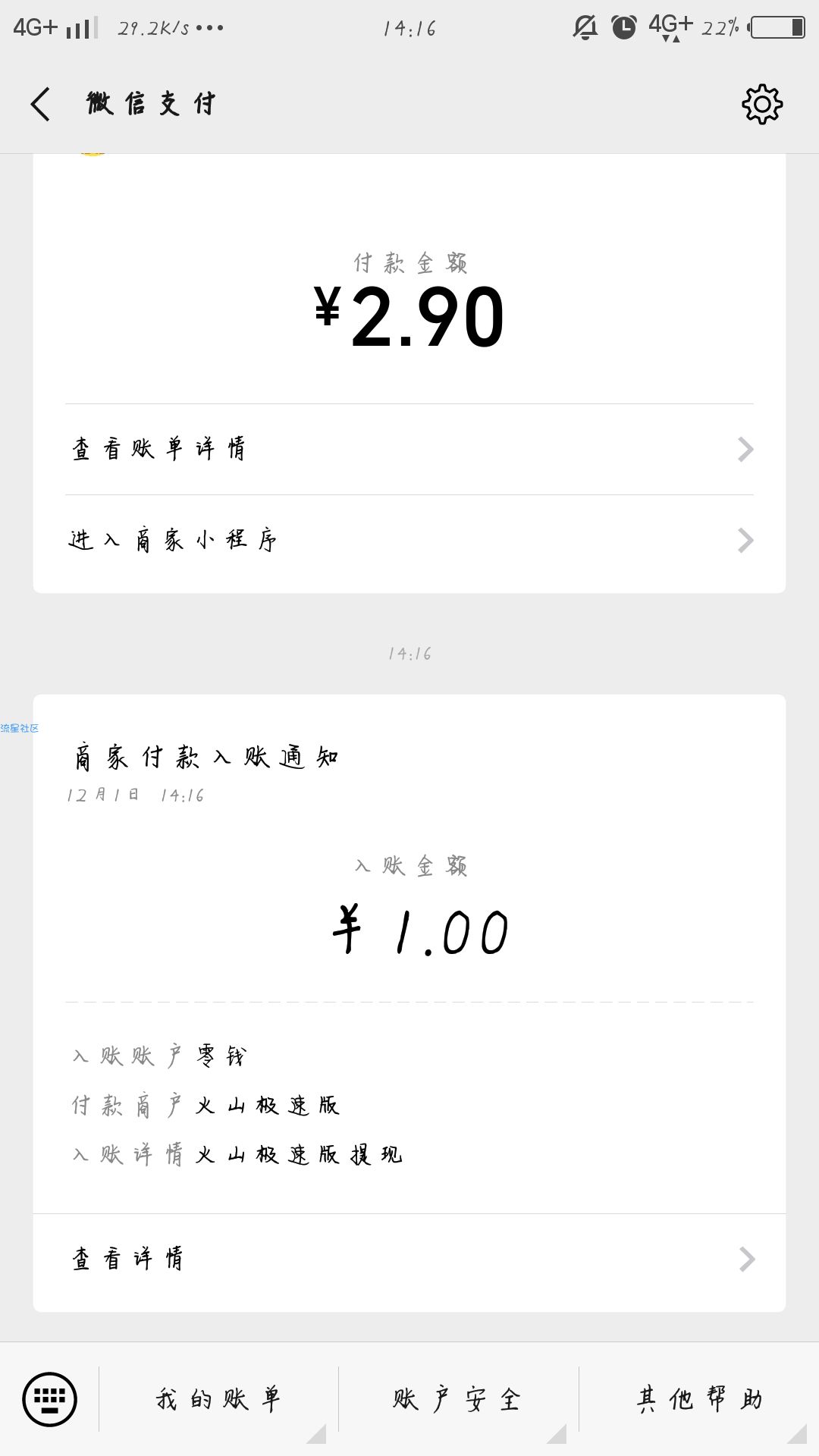Expand the 其他帮助 menu
Image resolution: width=819 pixels, height=1456 pixels.
(699, 1399)
